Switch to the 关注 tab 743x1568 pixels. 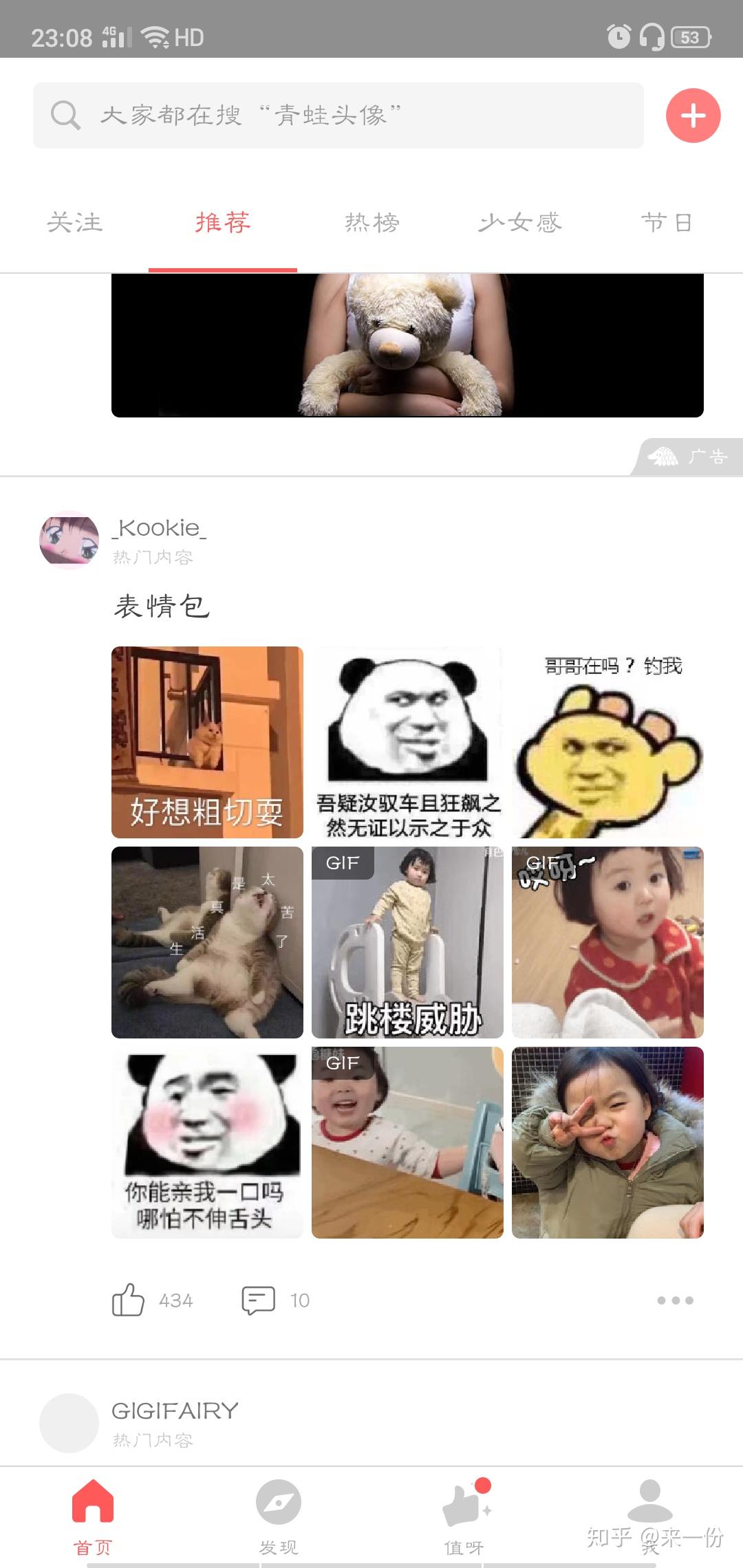point(74,223)
